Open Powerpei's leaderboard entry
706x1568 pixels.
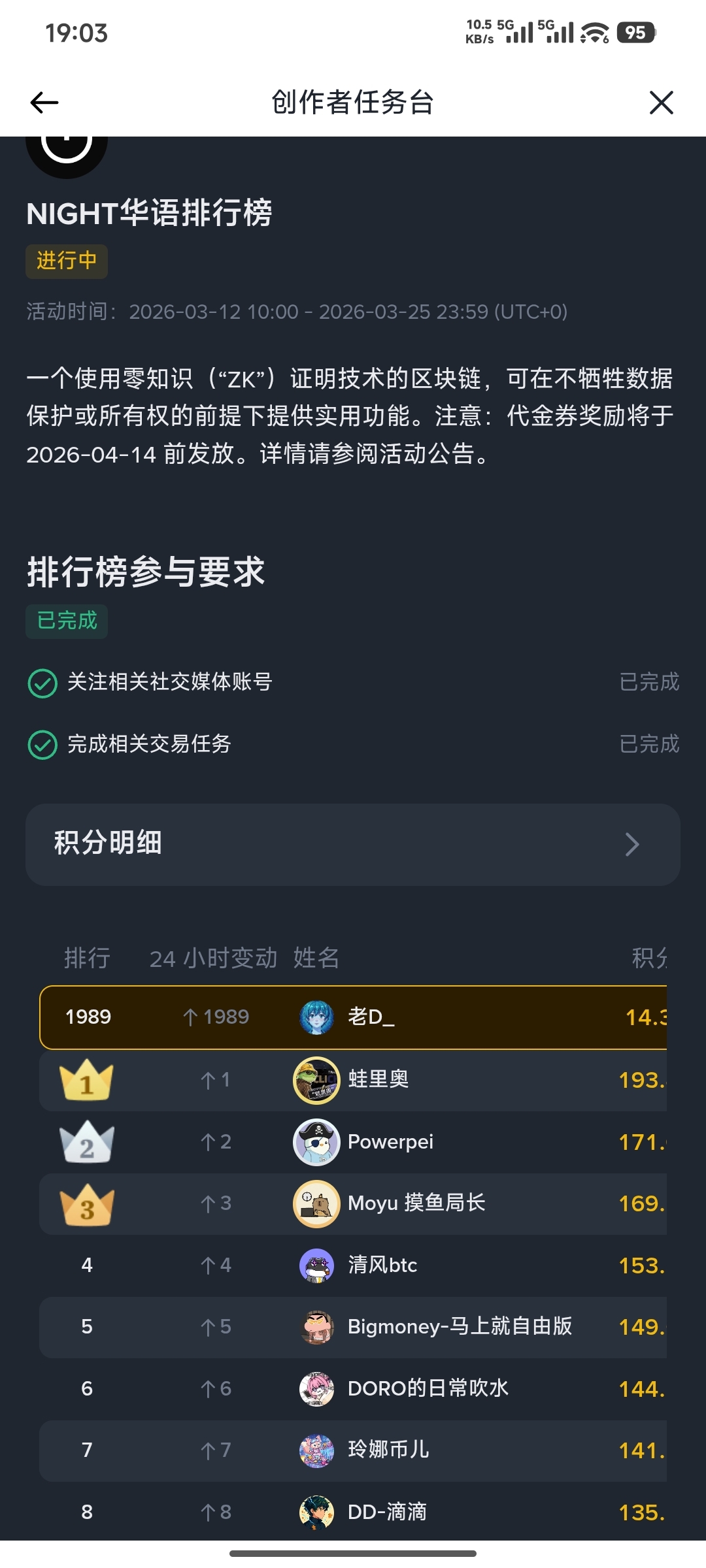[x=390, y=1142]
